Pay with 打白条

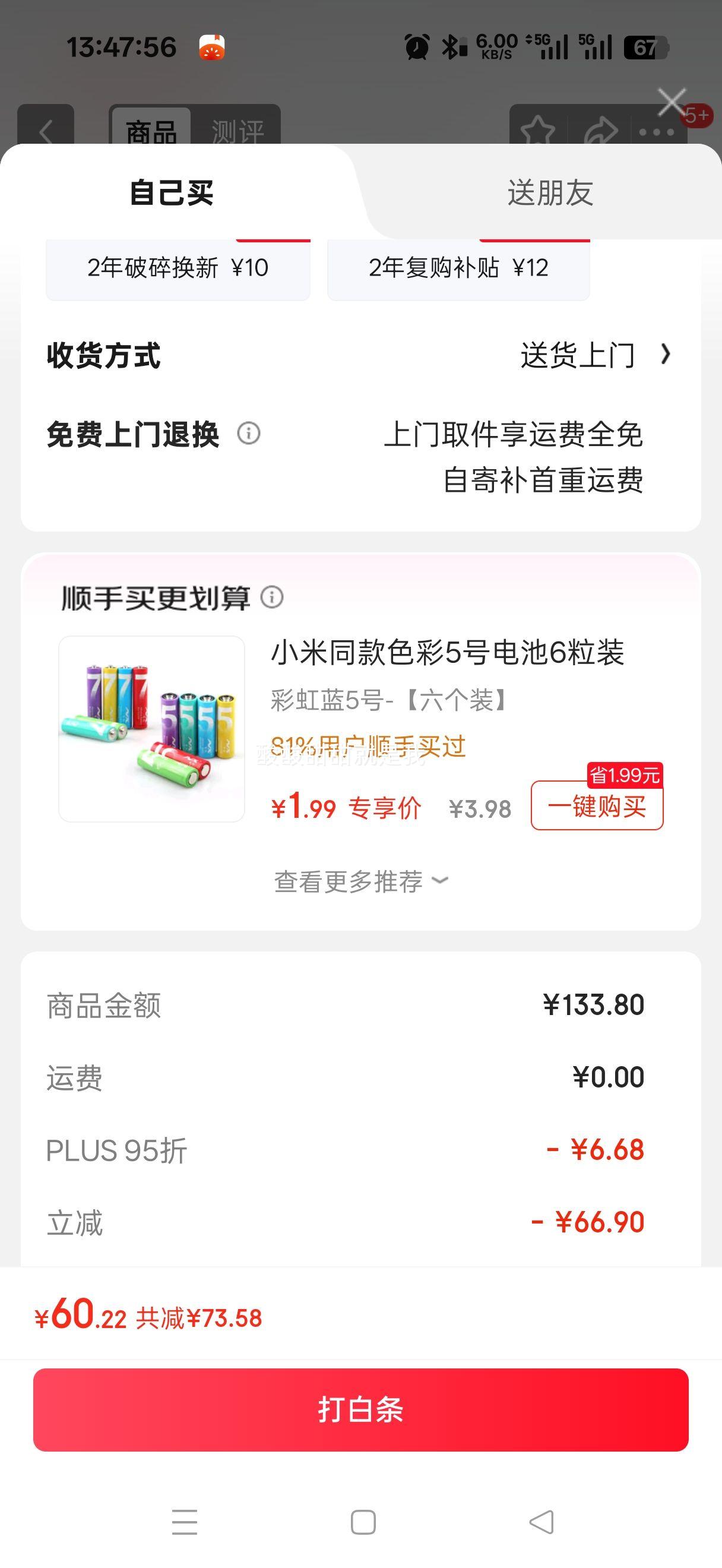pyautogui.click(x=360, y=1410)
